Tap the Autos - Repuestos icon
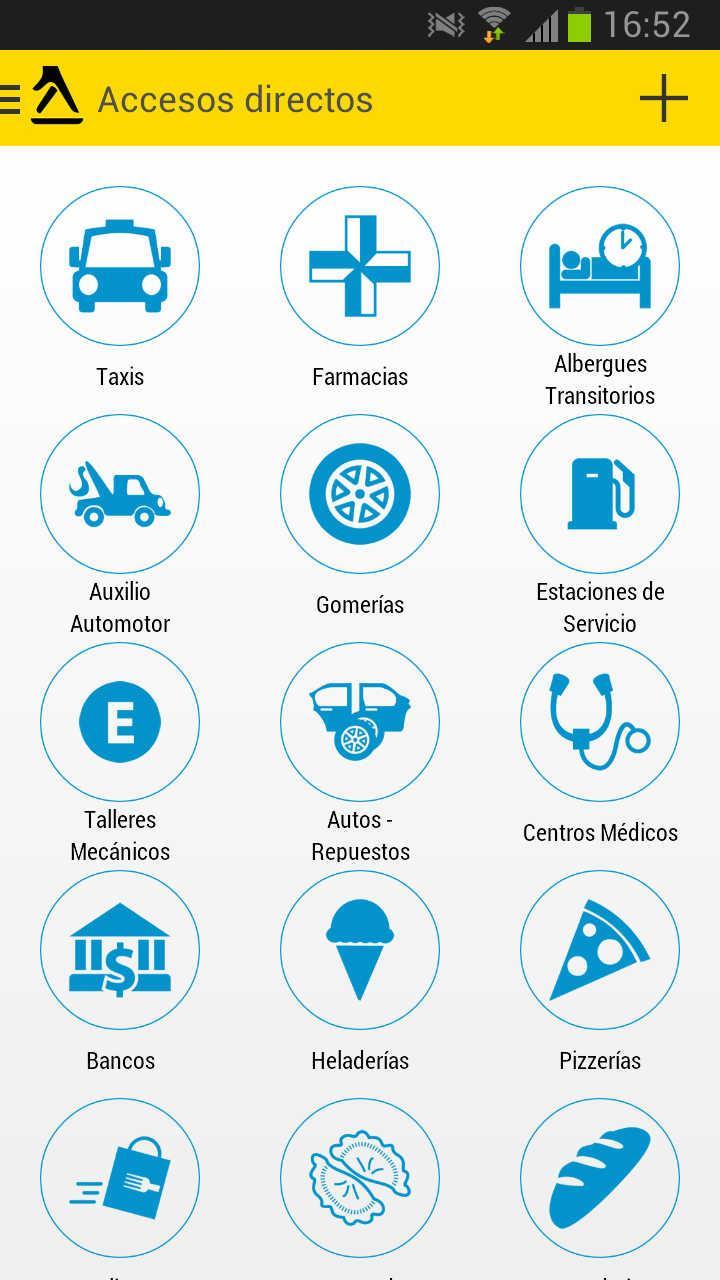The width and height of the screenshot is (720, 1280). pyautogui.click(x=359, y=722)
